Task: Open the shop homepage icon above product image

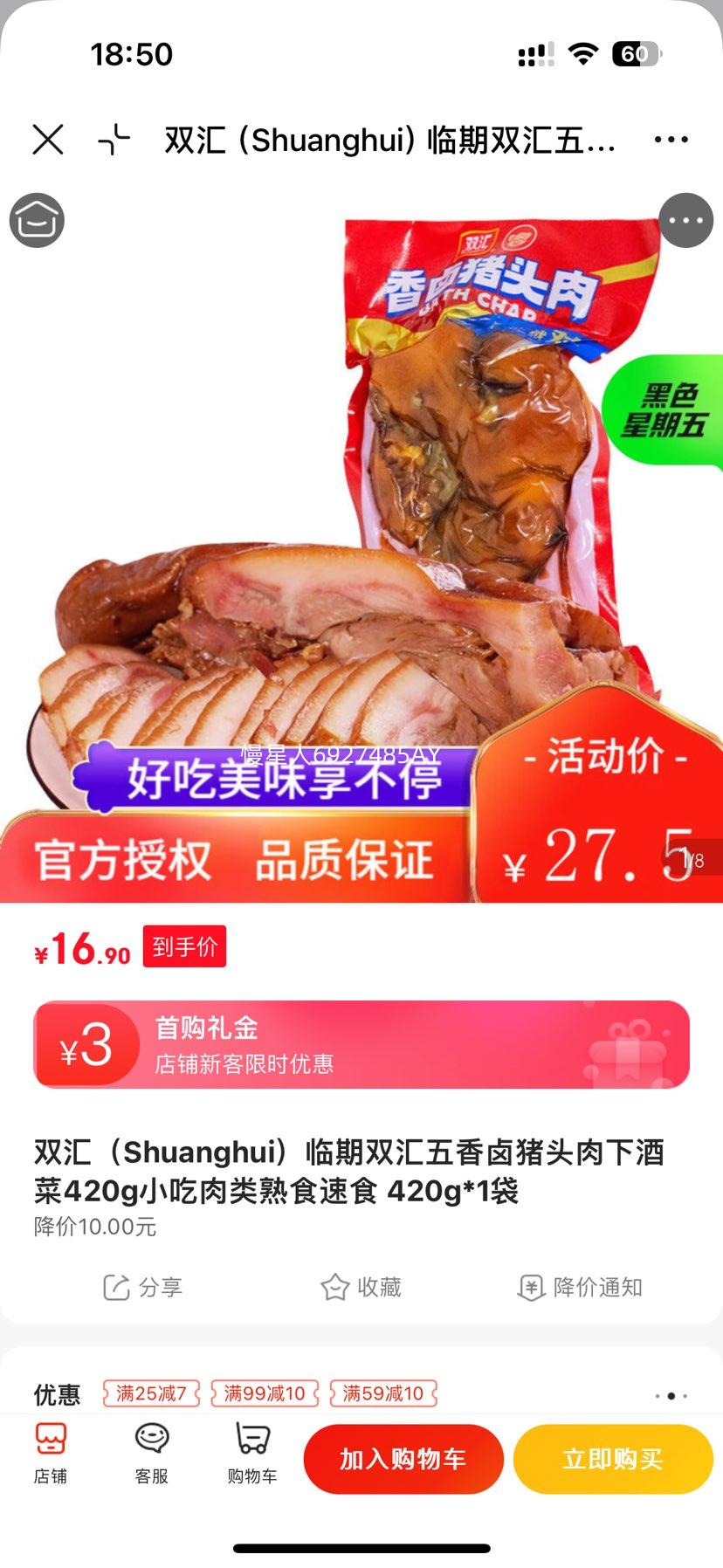Action: pos(37,220)
